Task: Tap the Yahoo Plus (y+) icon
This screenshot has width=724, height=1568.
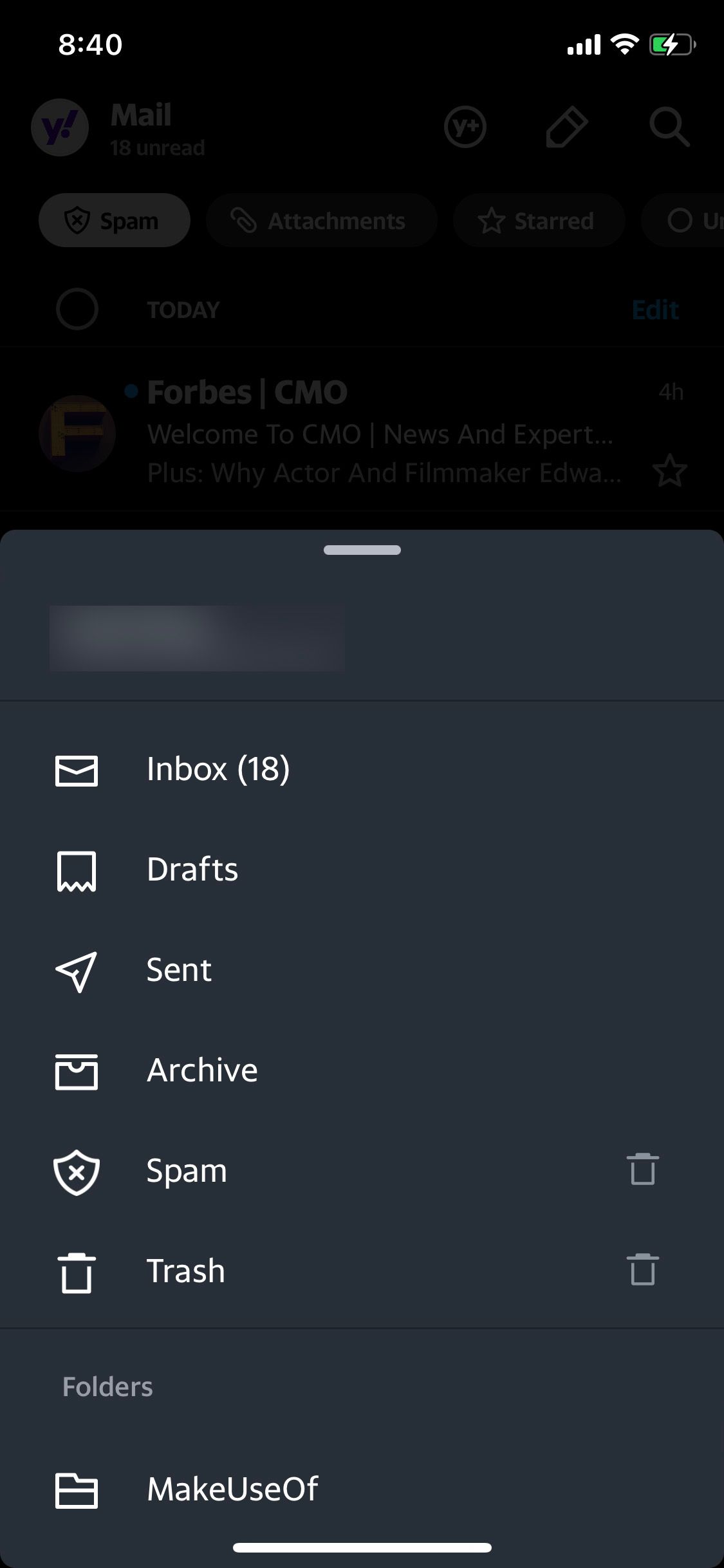Action: [x=465, y=127]
